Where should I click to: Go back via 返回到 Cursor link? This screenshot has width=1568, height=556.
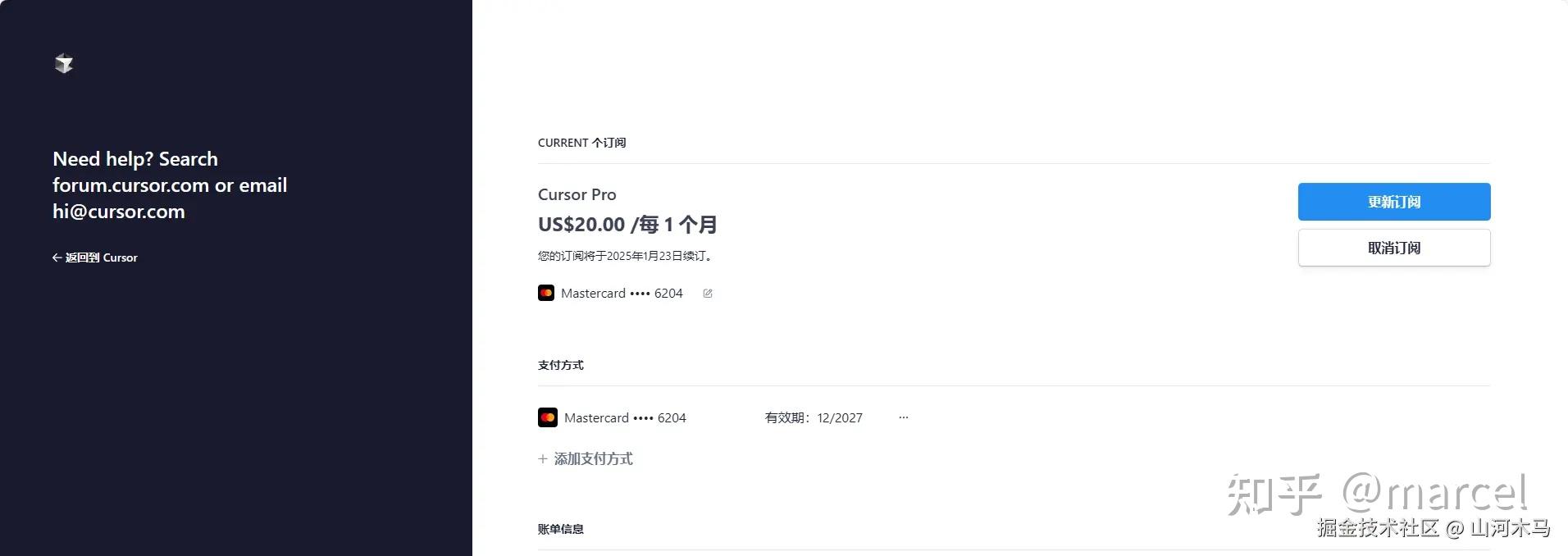[95, 257]
